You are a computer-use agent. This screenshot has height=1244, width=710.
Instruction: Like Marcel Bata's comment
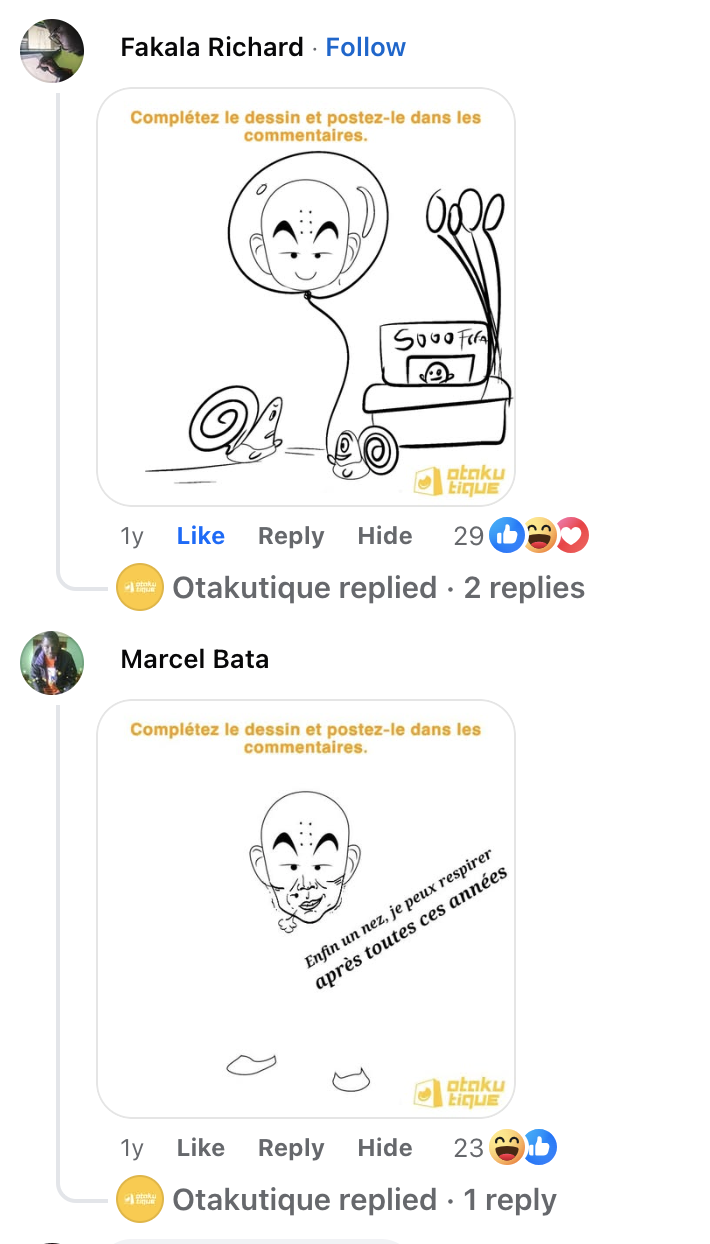(200, 1148)
